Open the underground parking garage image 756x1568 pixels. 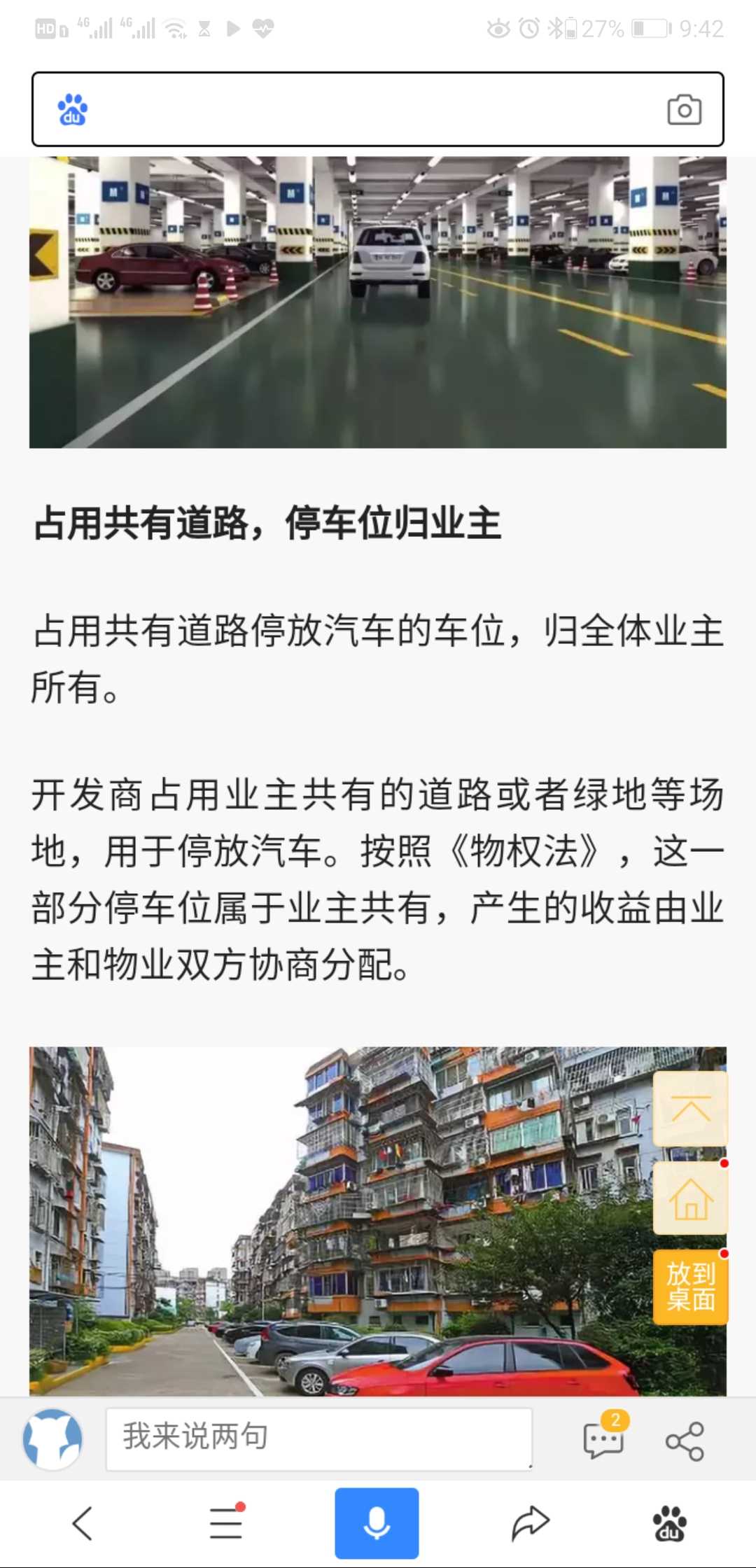[x=378, y=302]
